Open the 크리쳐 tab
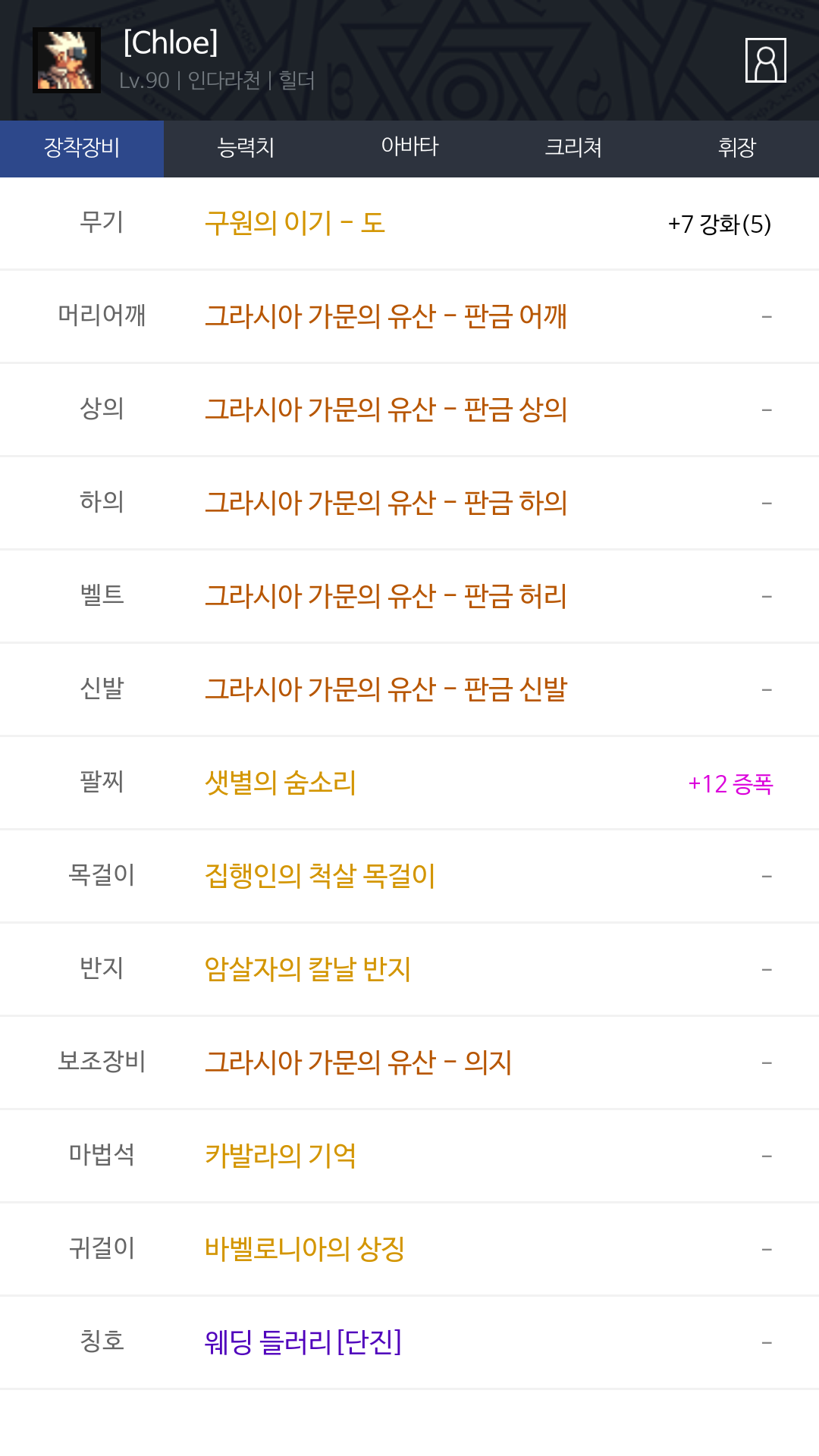Viewport: 819px width, 1456px height. 573,149
